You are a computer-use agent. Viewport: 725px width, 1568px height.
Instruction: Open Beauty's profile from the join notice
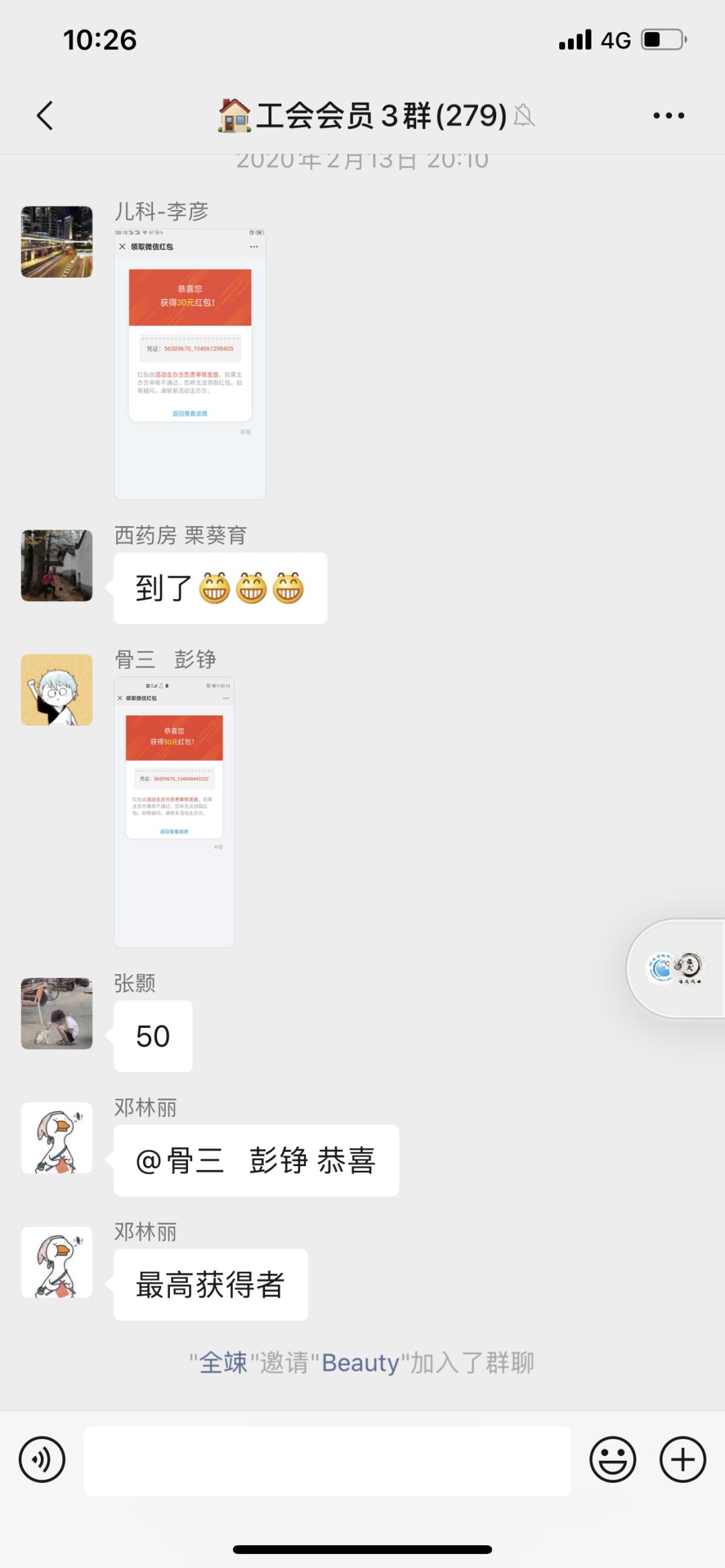[x=360, y=1363]
